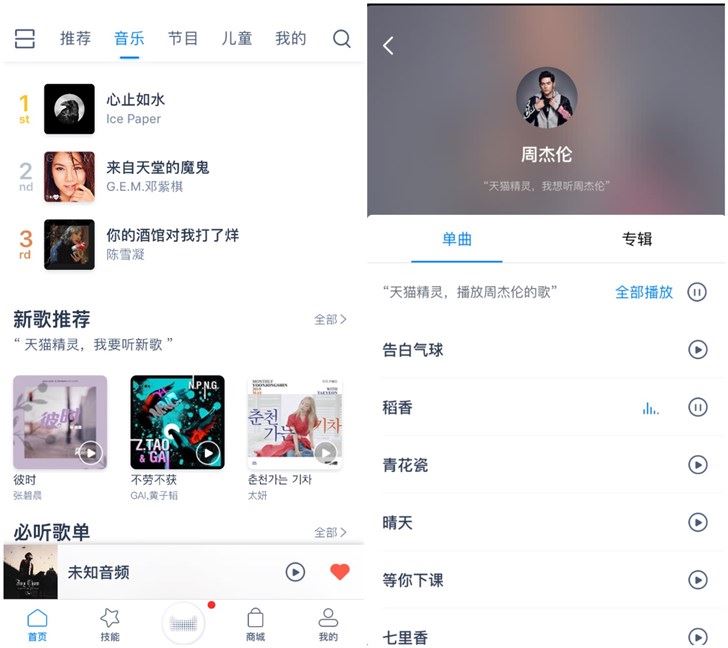This screenshot has width=728, height=648.
Task: Open the search icon
Action: [342, 39]
